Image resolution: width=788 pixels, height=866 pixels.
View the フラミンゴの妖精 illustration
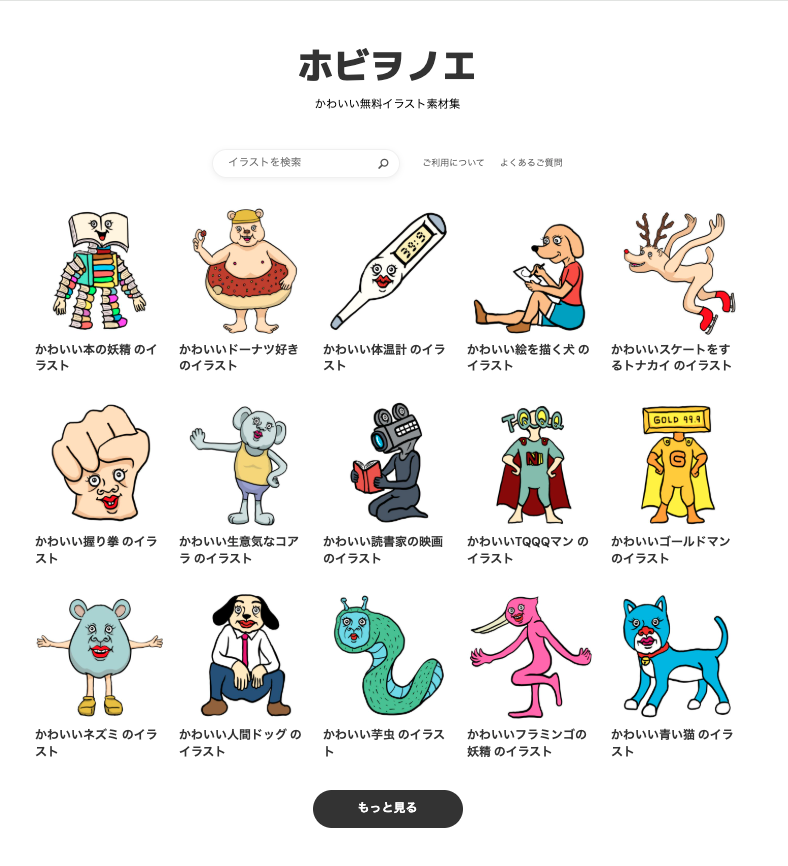[x=530, y=656]
